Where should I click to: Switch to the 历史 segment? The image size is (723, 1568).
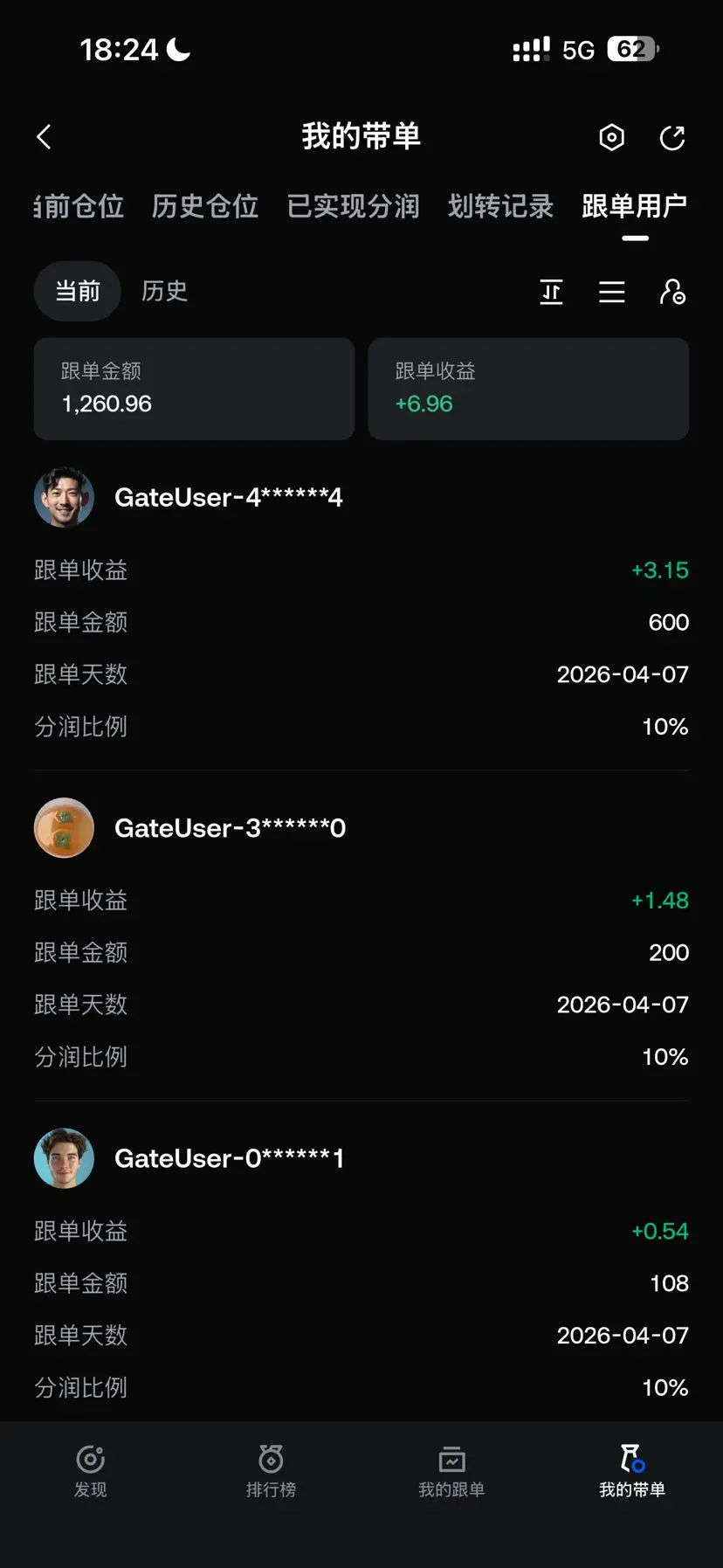click(164, 291)
